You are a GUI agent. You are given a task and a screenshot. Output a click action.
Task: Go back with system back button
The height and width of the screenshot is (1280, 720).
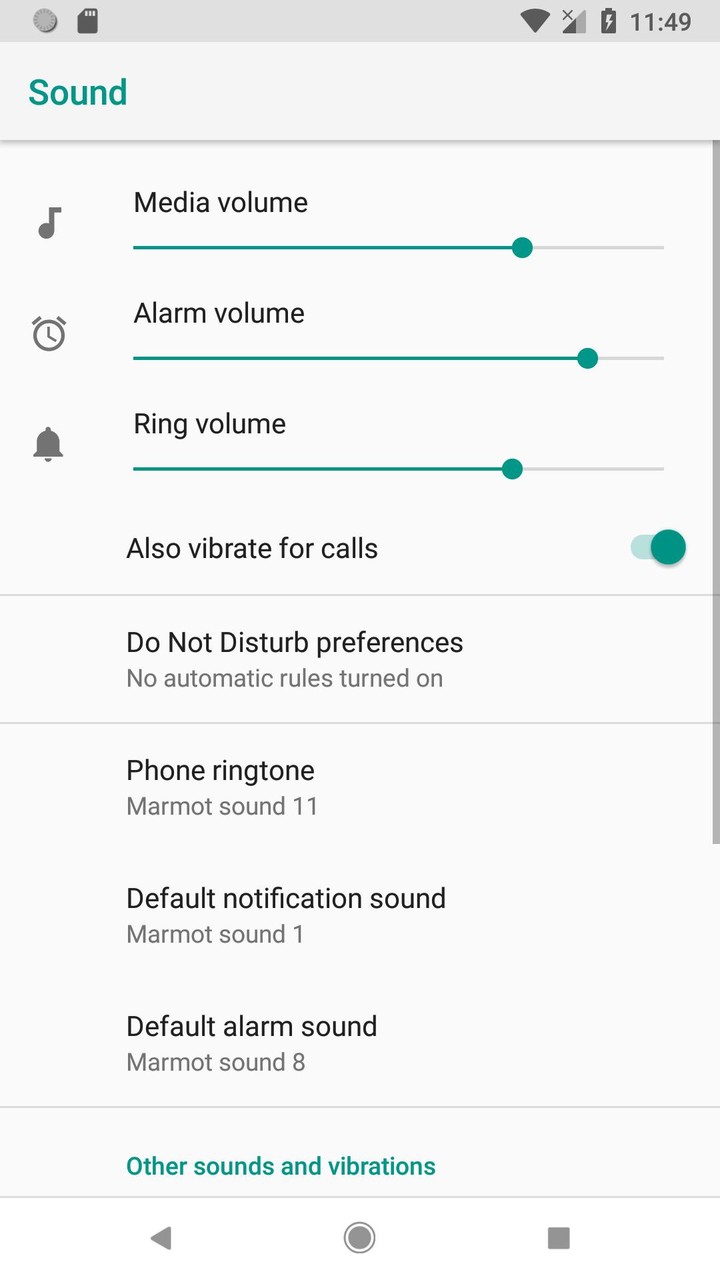coord(160,1238)
